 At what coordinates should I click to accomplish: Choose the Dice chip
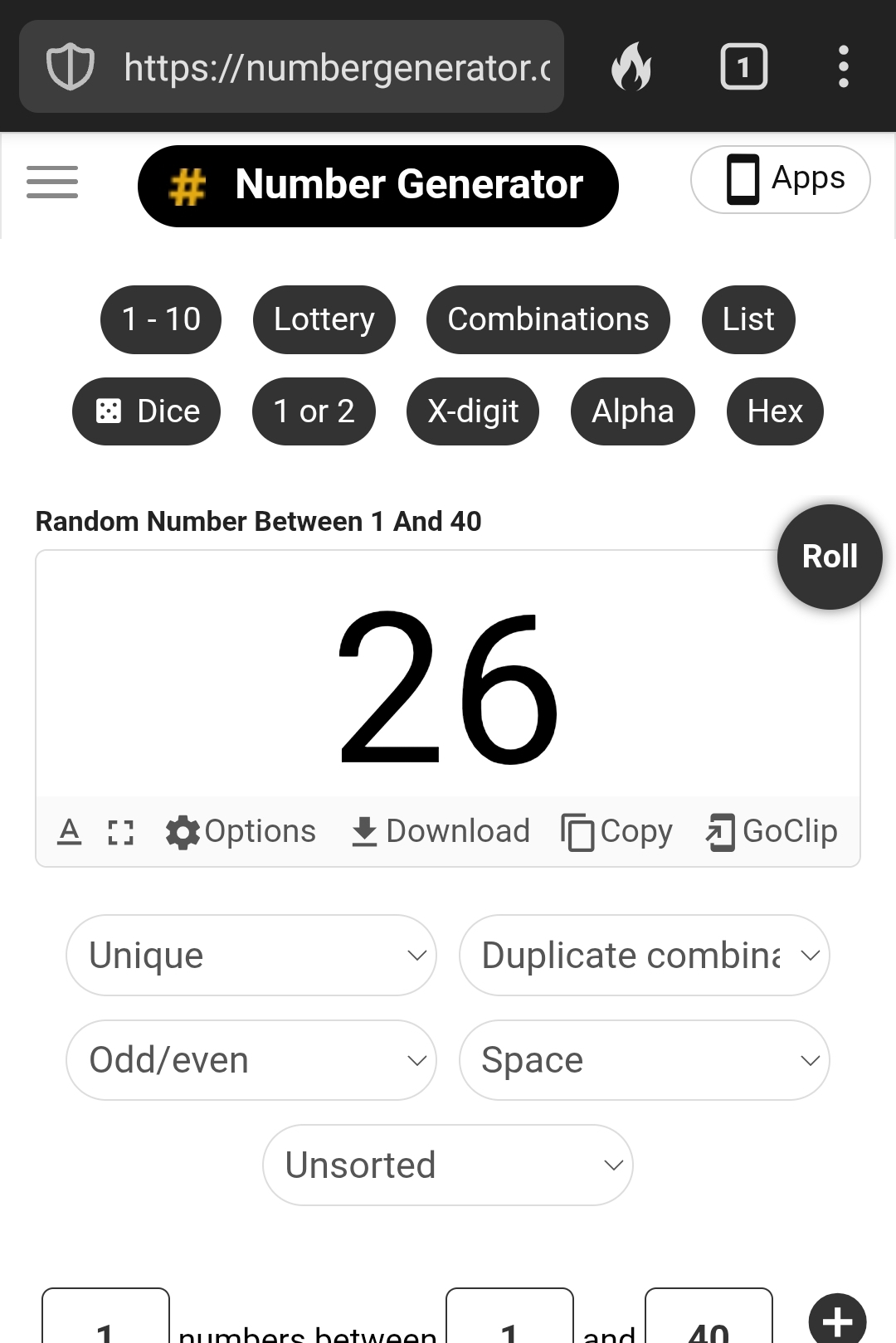(x=147, y=411)
